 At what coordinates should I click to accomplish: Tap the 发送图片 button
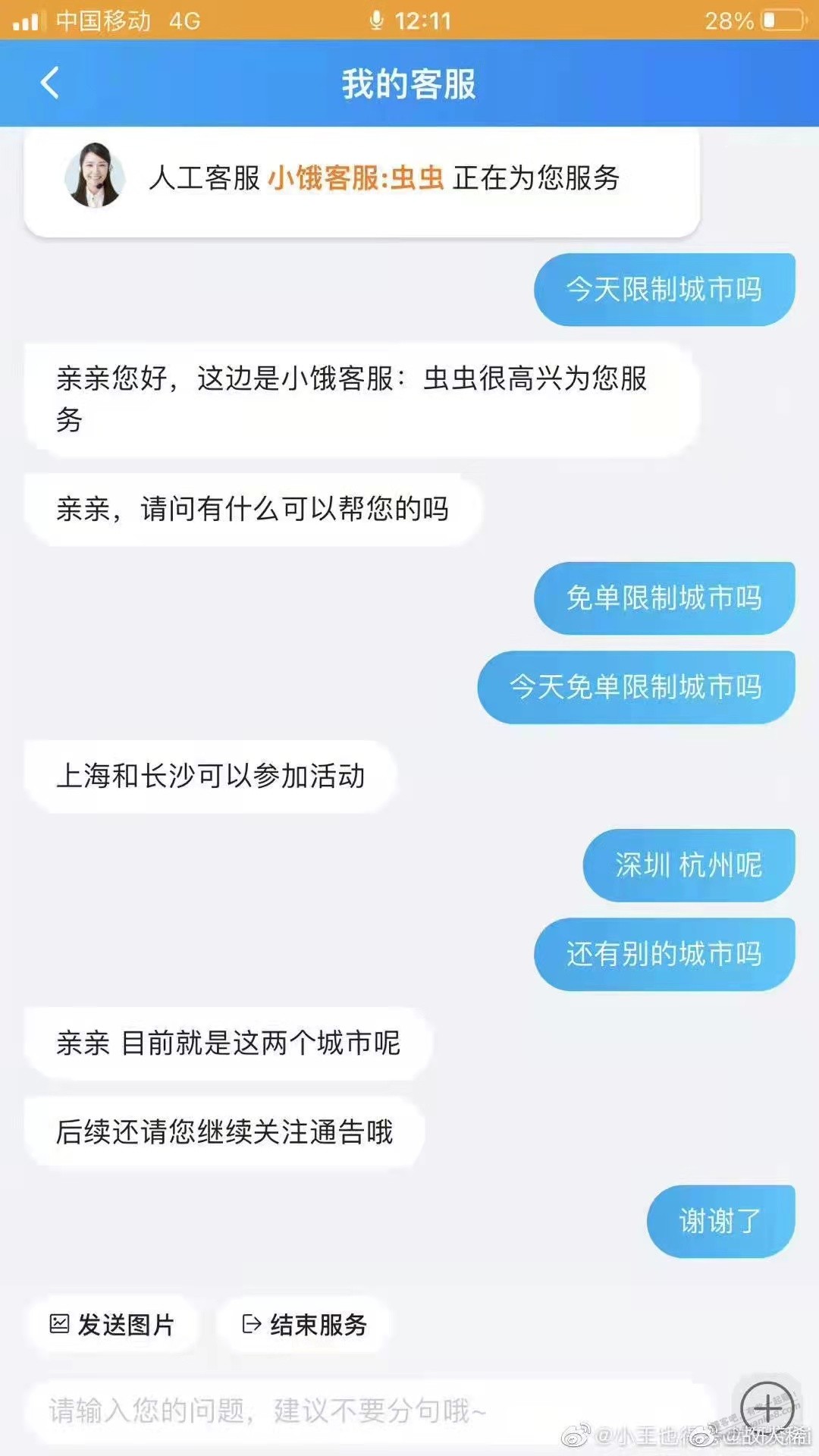(112, 1325)
